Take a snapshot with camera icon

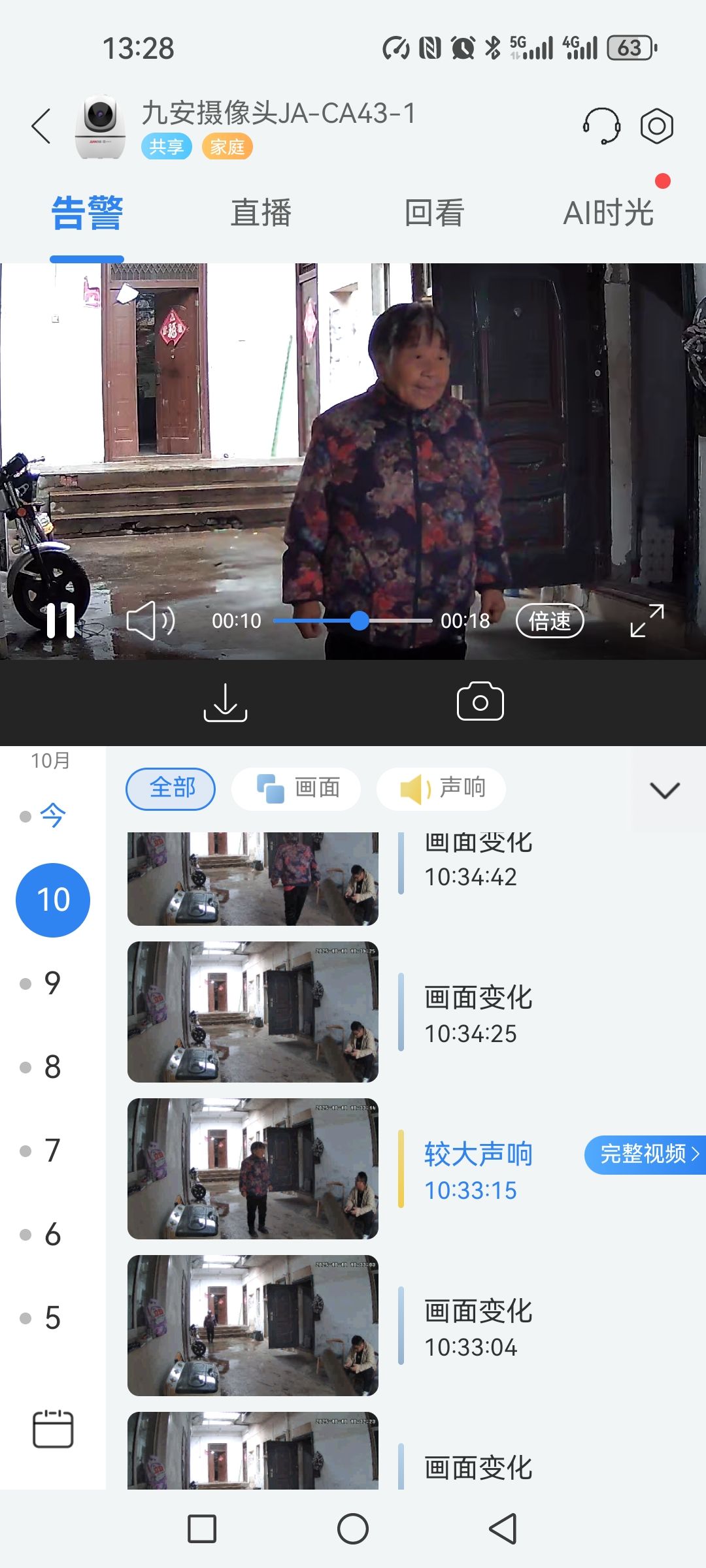(x=480, y=702)
